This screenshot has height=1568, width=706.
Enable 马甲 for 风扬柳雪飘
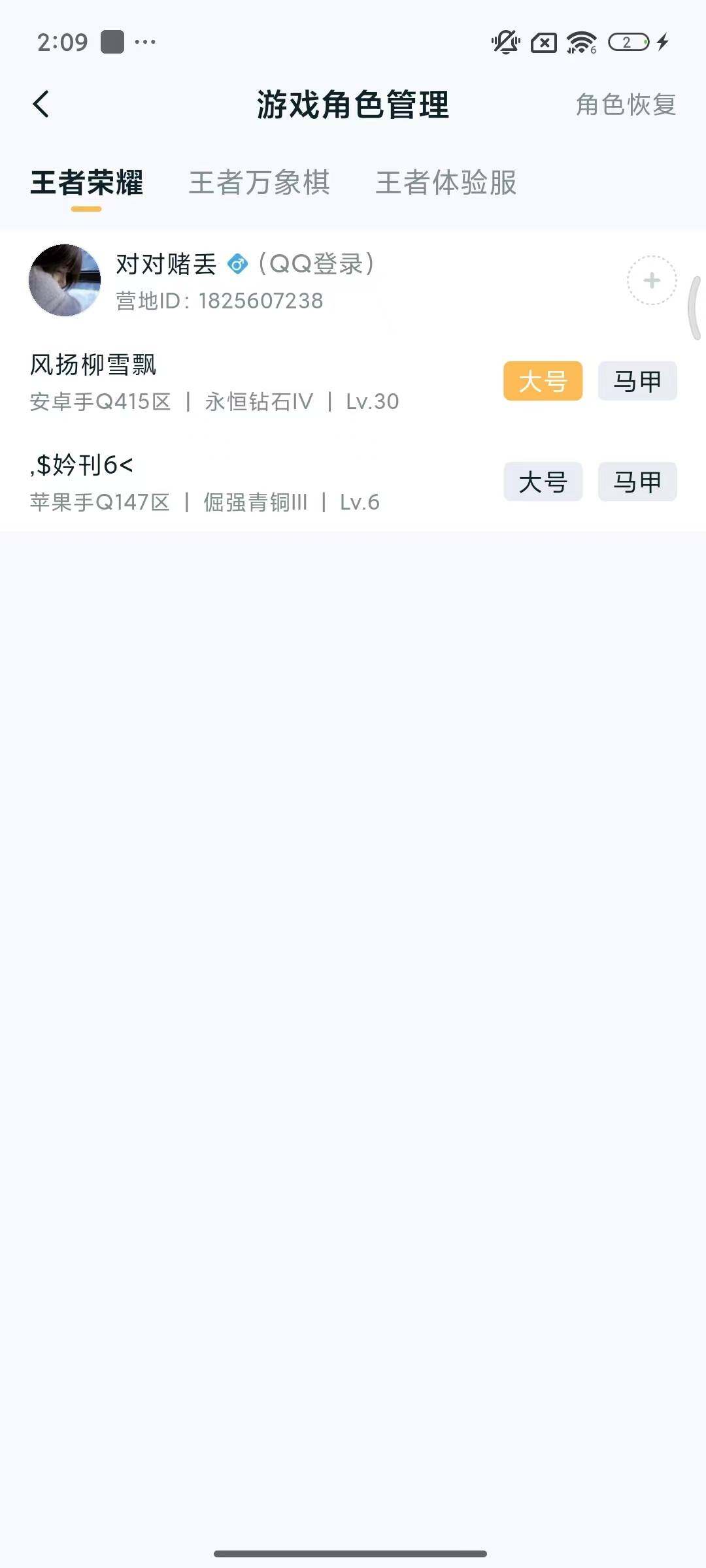point(637,381)
